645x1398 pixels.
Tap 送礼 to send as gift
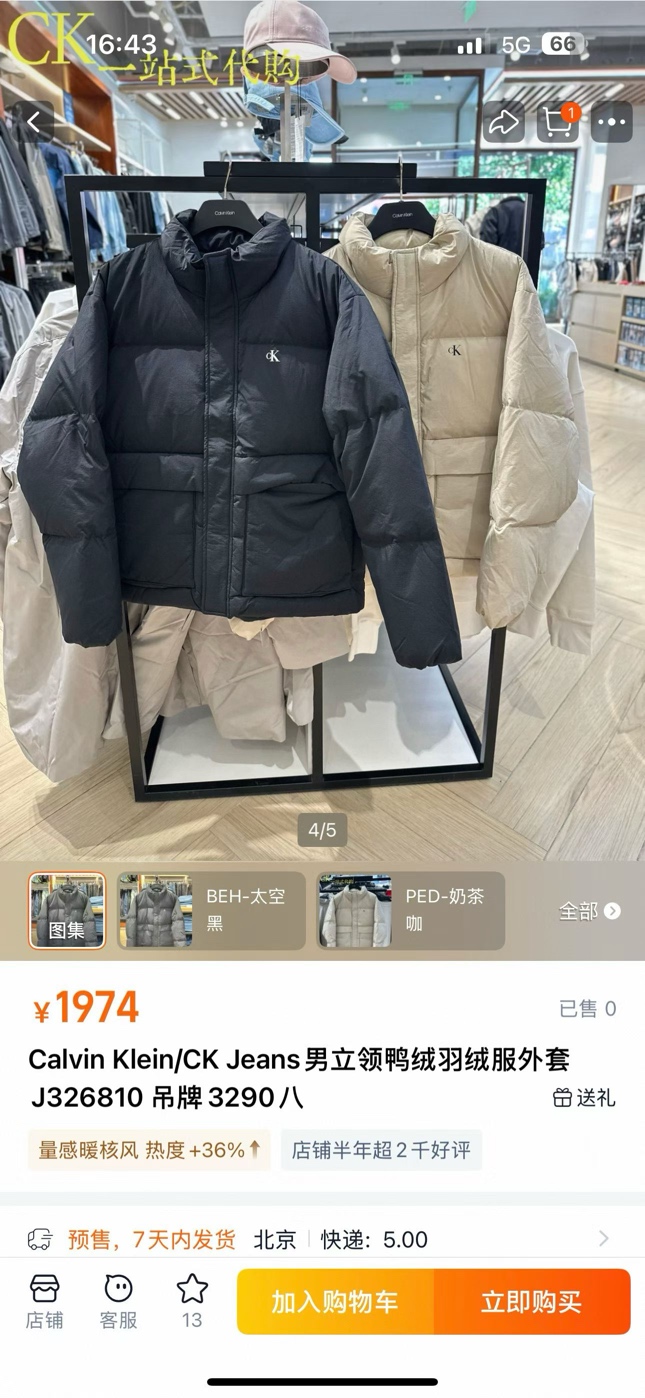coord(585,1098)
